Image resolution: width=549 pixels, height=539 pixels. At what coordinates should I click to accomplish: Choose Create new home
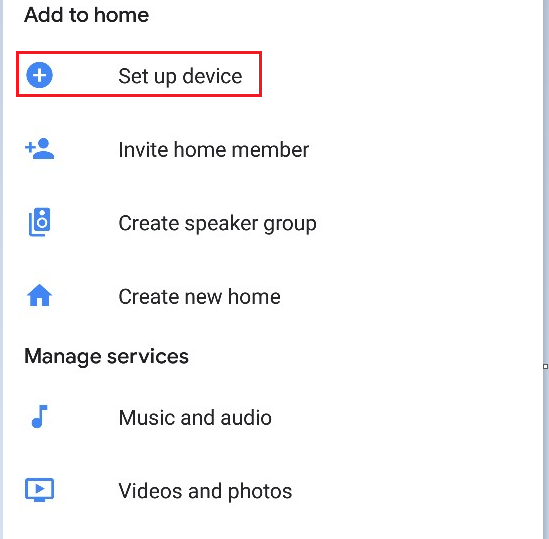(x=273, y=297)
